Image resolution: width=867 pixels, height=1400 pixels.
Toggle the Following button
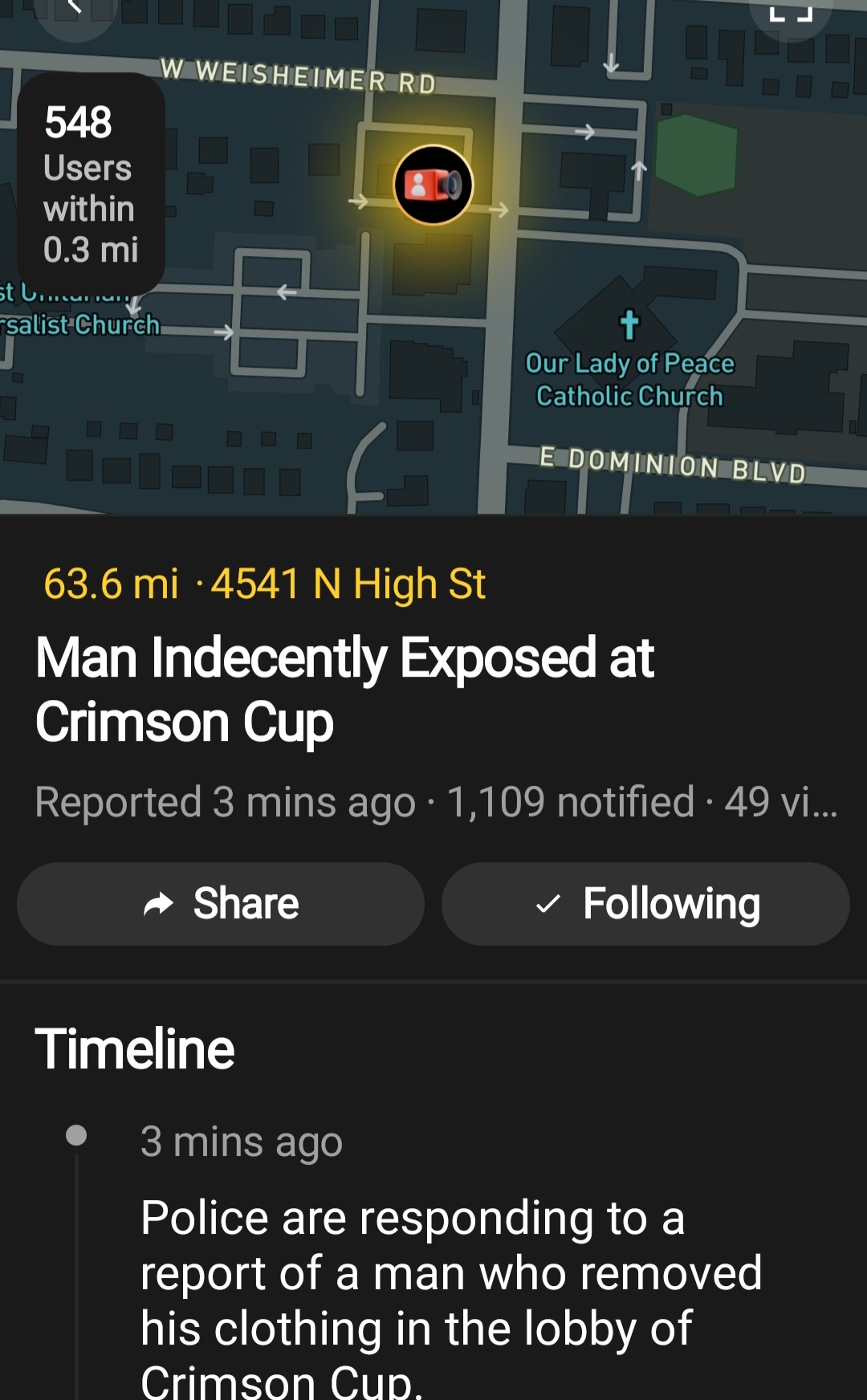(645, 904)
